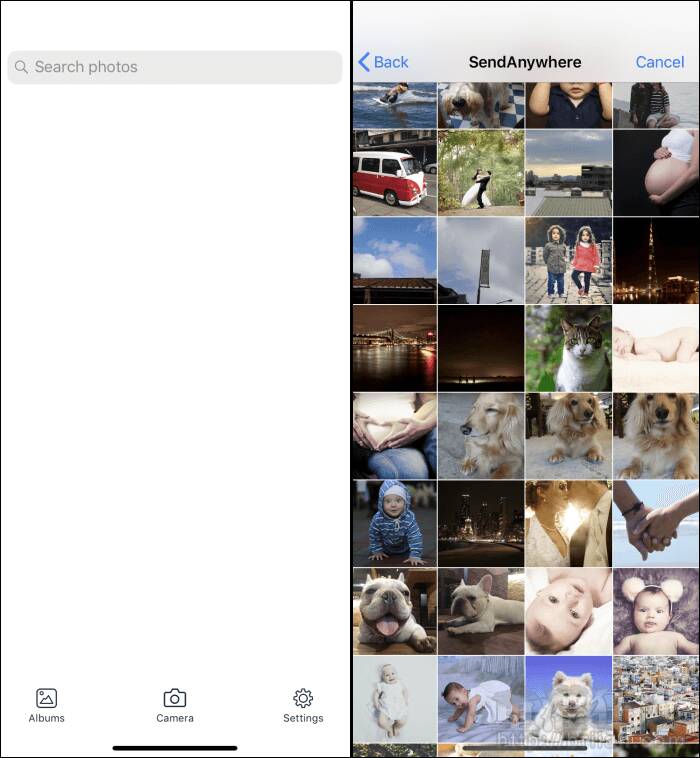Screen dimensions: 700x758
Task: Open the Settings tab
Action: [303, 705]
